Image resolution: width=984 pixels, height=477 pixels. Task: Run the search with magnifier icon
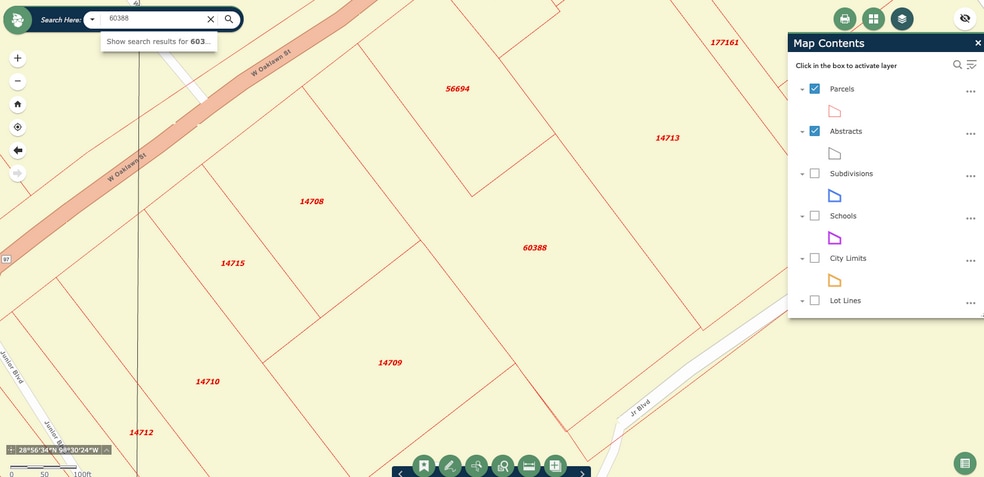point(229,19)
